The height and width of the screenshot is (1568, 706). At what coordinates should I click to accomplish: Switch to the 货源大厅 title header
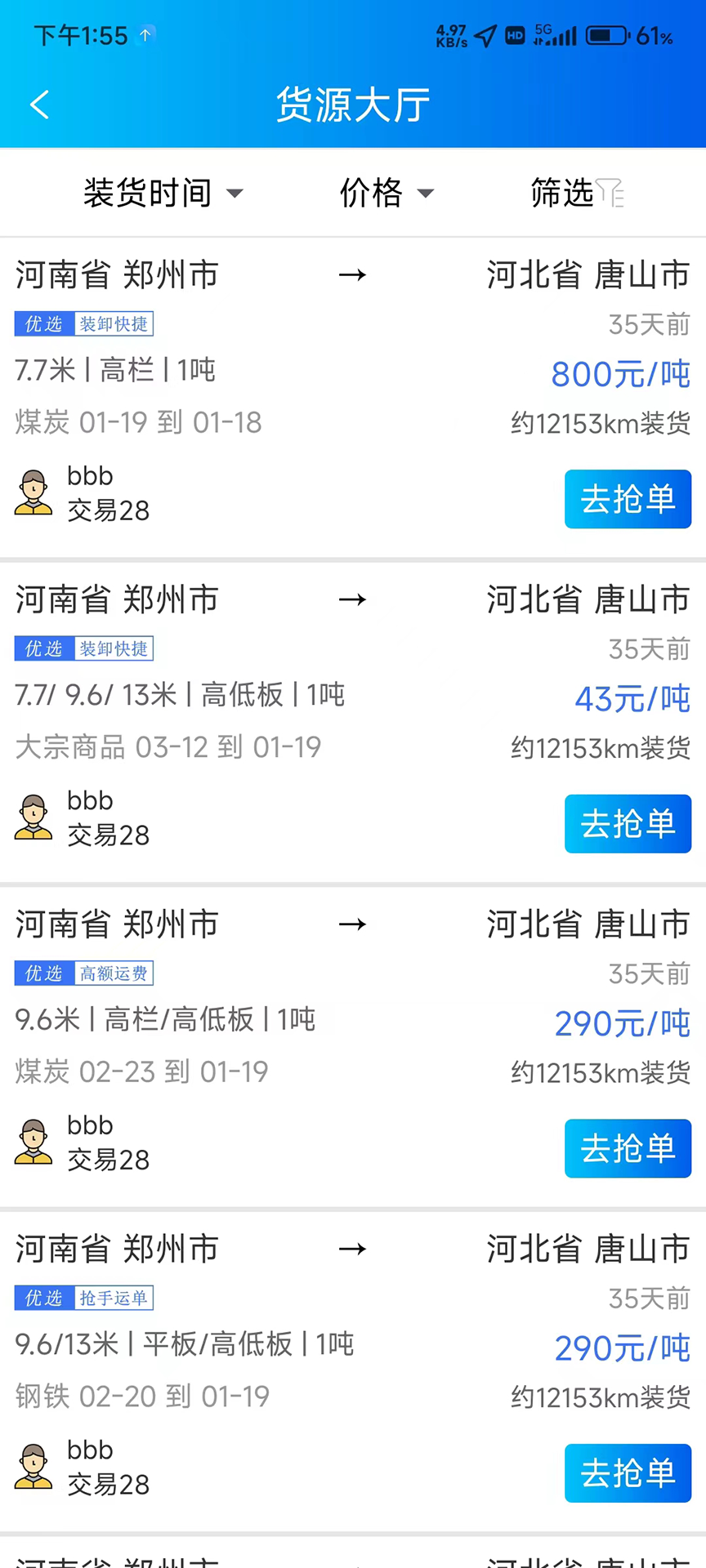point(352,105)
